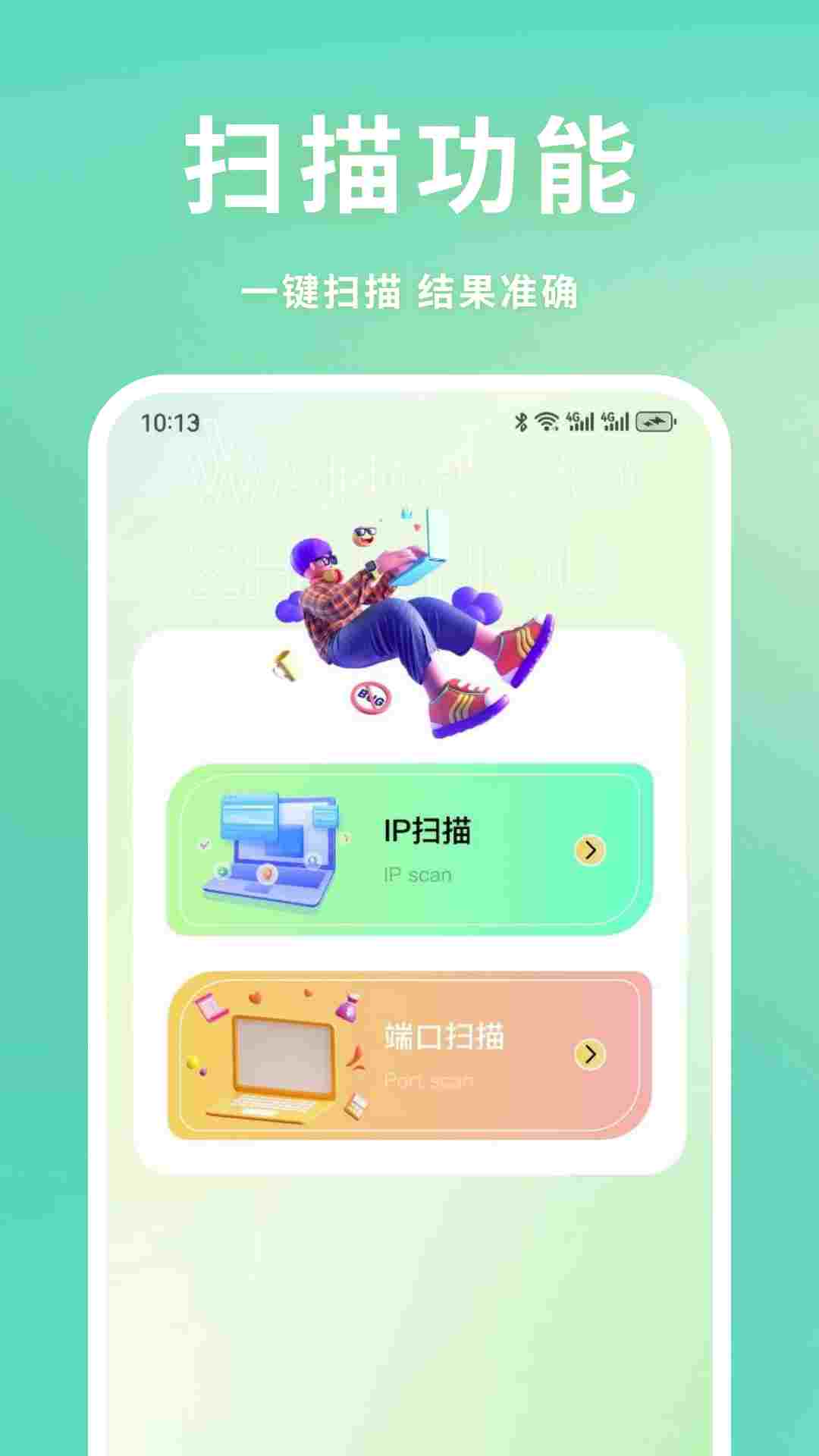Screen dimensions: 819x1456
Task: Open Port scan via its chevron arrow
Action: click(x=591, y=1053)
